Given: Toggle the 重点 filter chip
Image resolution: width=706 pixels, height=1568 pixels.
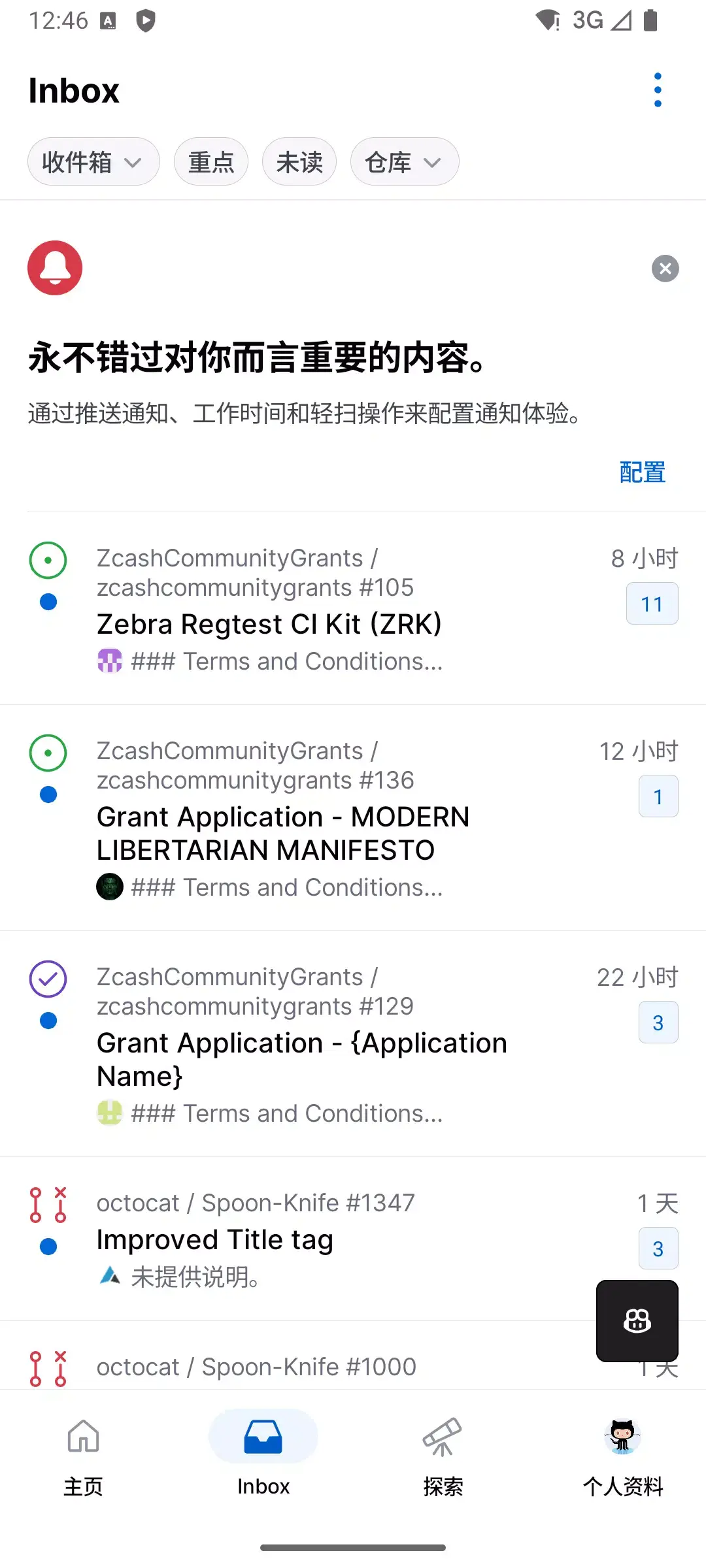Looking at the screenshot, I should 211,161.
